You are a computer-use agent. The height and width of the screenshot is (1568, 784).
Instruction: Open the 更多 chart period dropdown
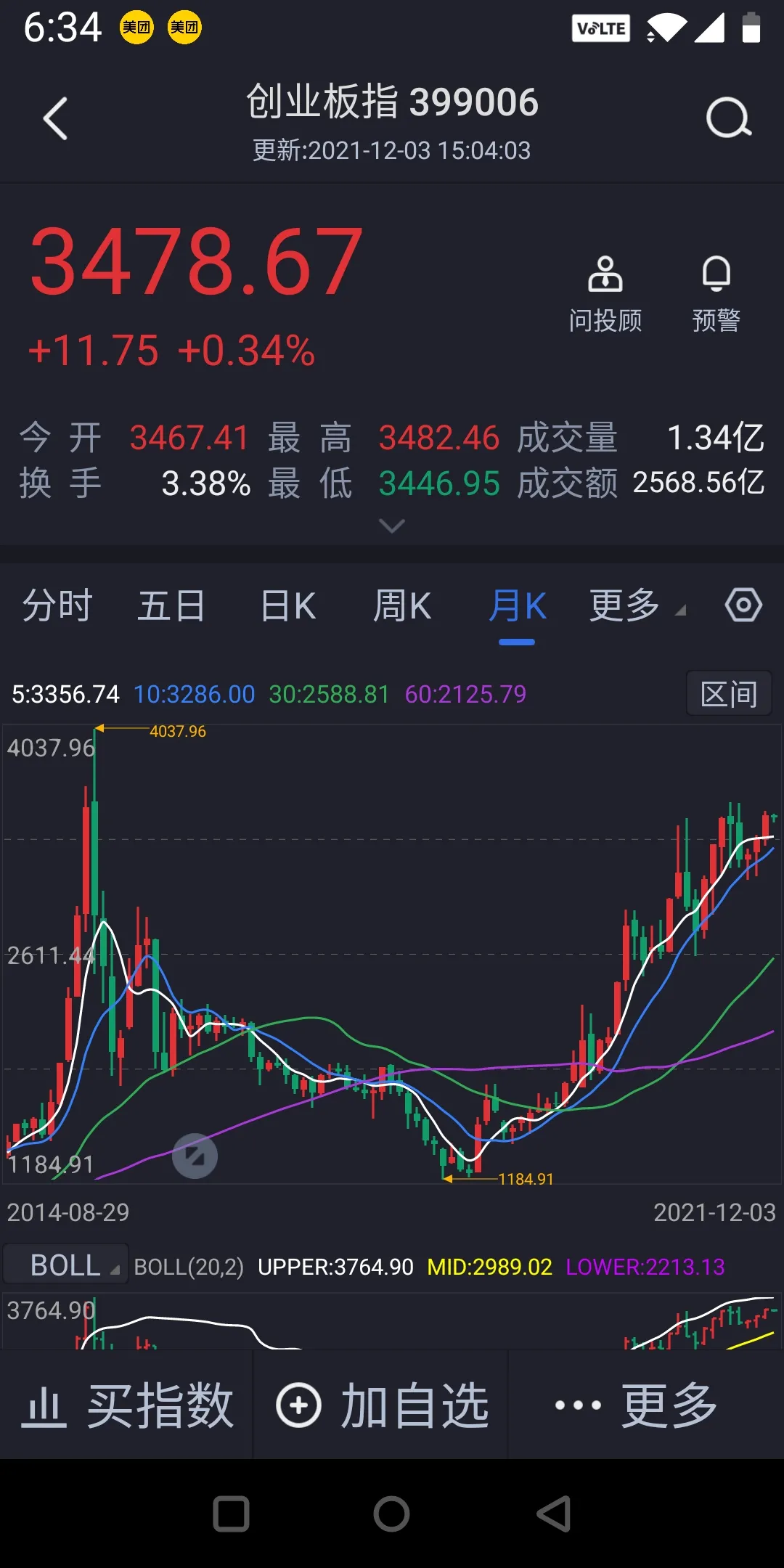point(635,606)
